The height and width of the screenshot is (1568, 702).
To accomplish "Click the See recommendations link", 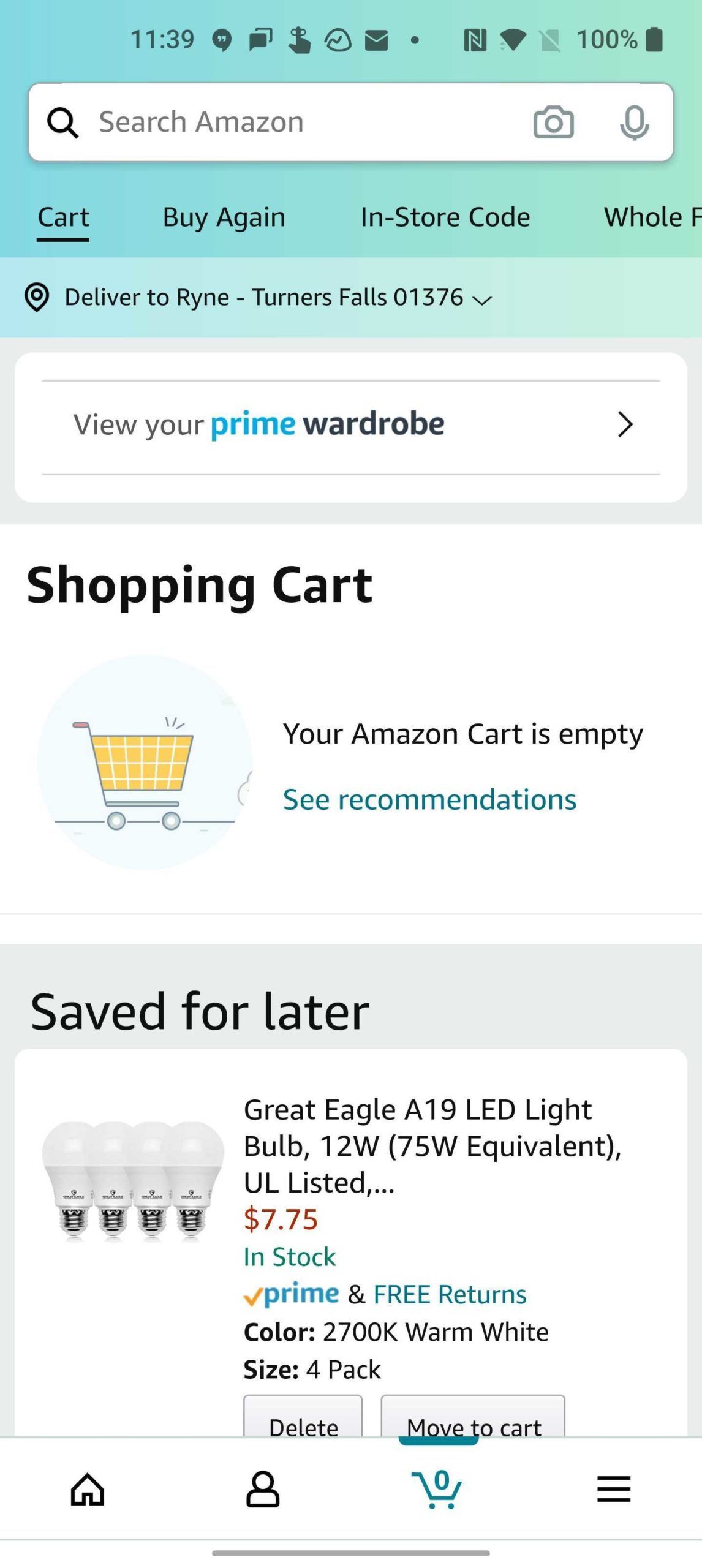I will [x=429, y=798].
